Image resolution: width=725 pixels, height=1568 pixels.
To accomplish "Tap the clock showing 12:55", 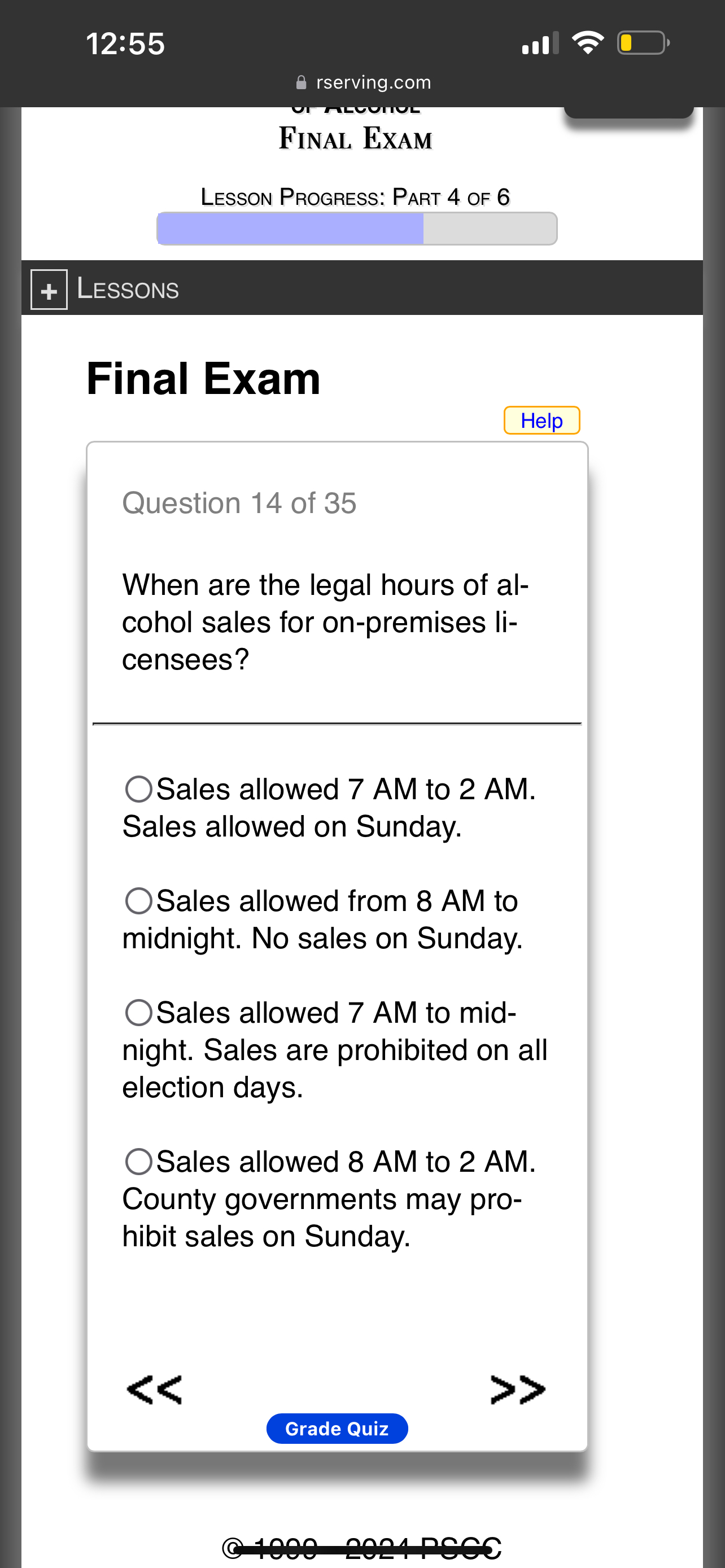I will click(124, 42).
